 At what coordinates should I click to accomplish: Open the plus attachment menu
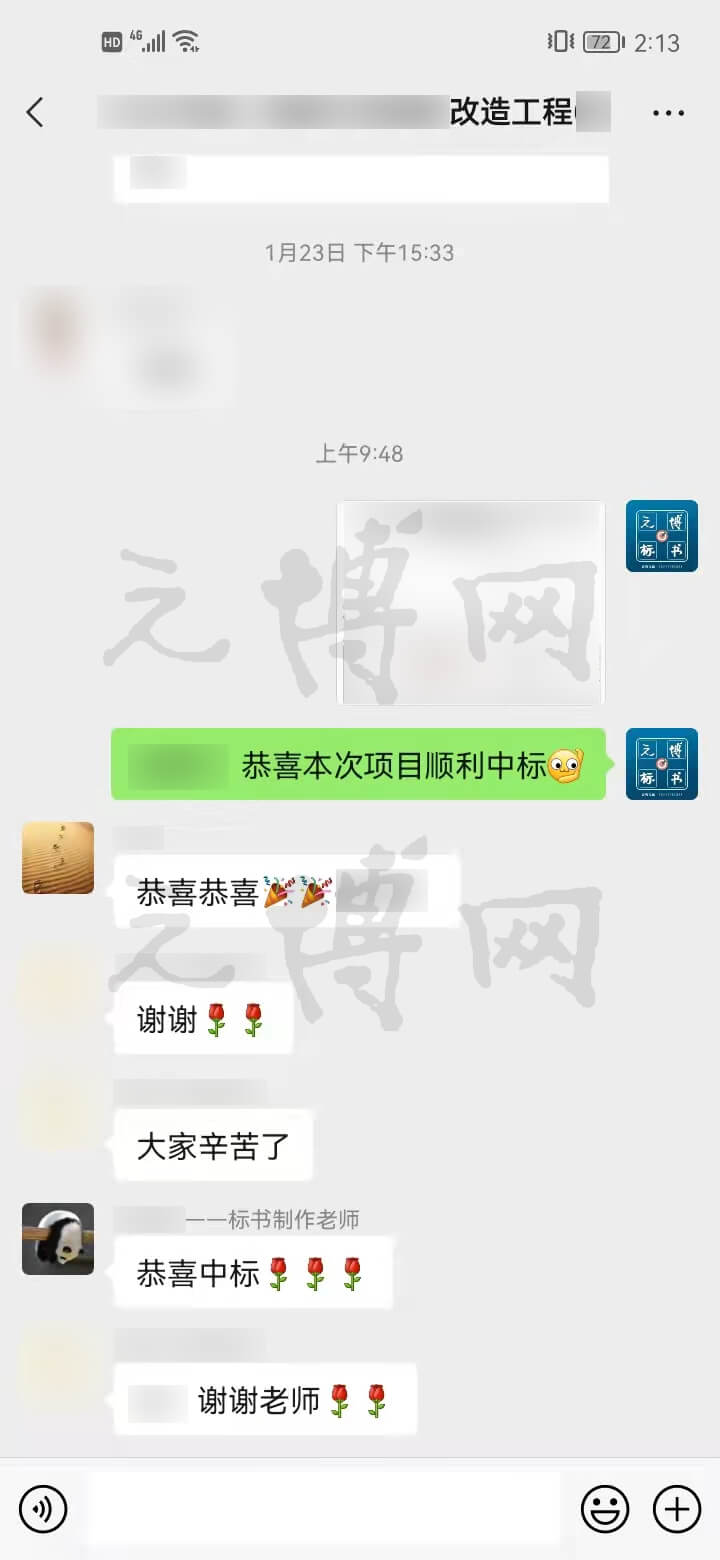pyautogui.click(x=677, y=1508)
